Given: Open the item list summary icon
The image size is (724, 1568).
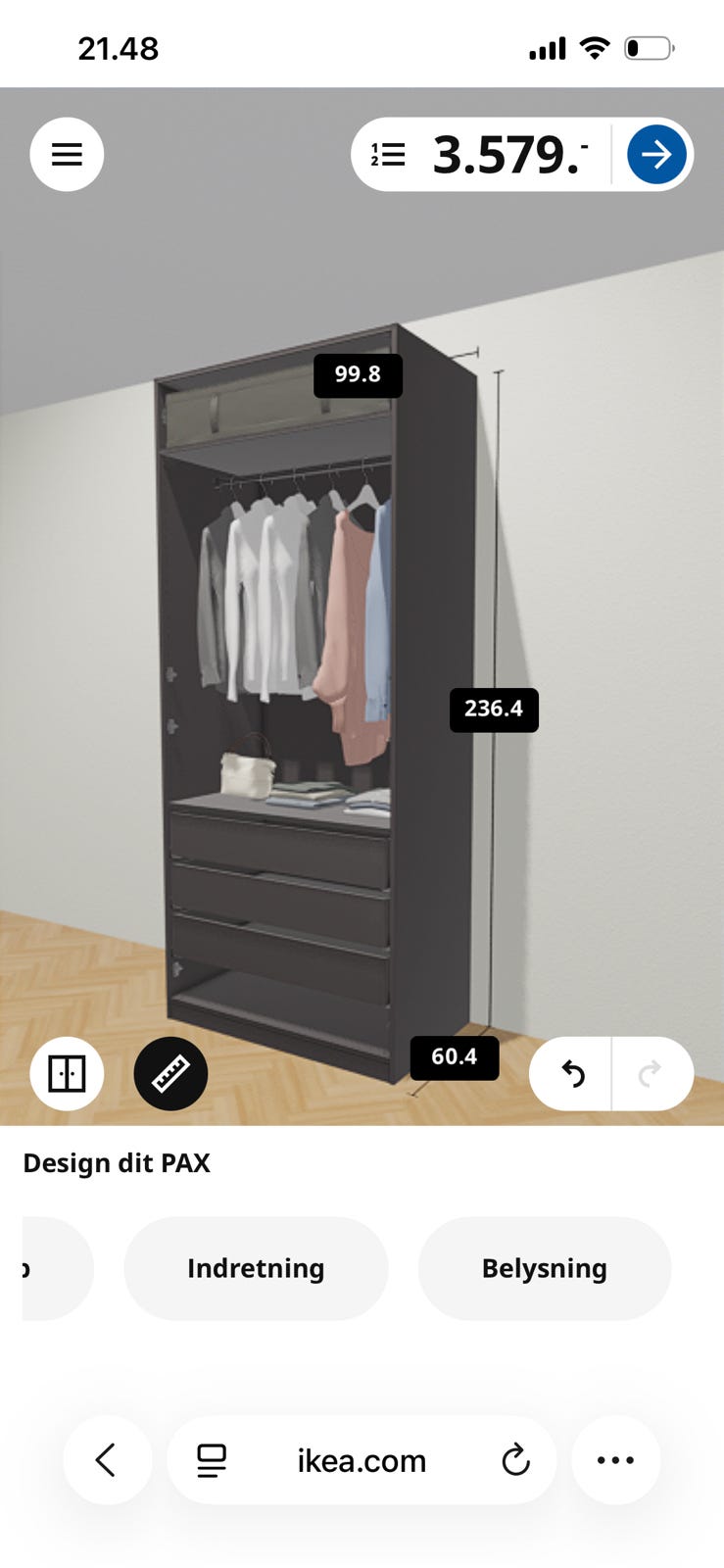Looking at the screenshot, I should [388, 154].
